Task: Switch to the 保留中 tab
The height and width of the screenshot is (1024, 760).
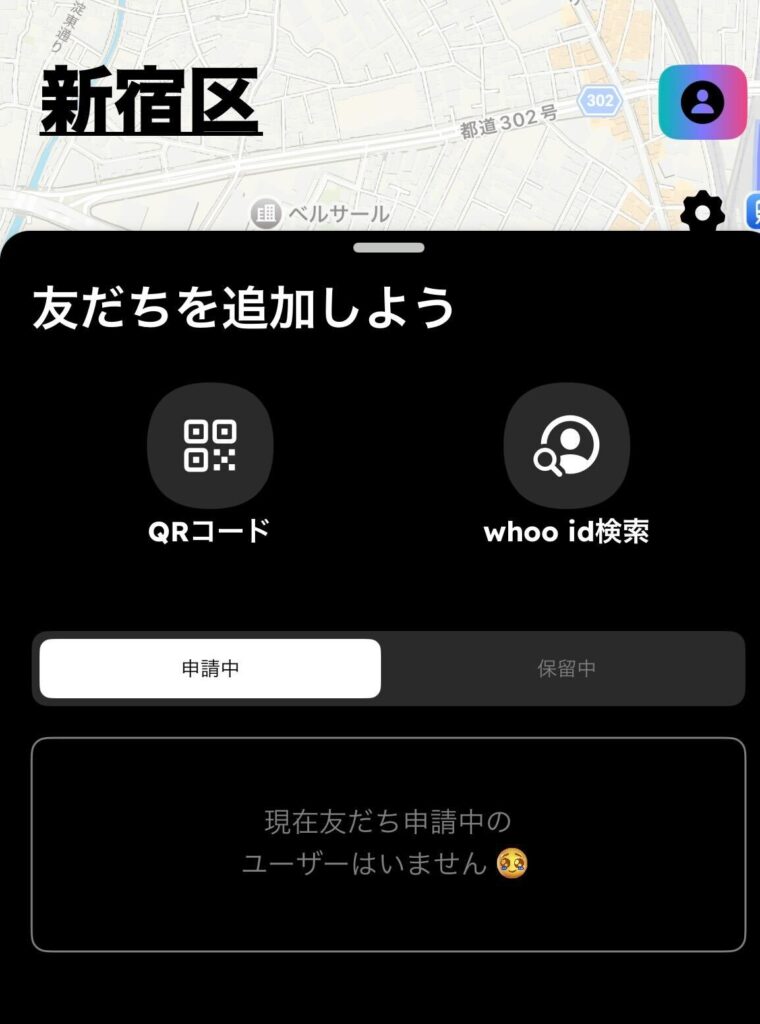Action: (x=566, y=669)
